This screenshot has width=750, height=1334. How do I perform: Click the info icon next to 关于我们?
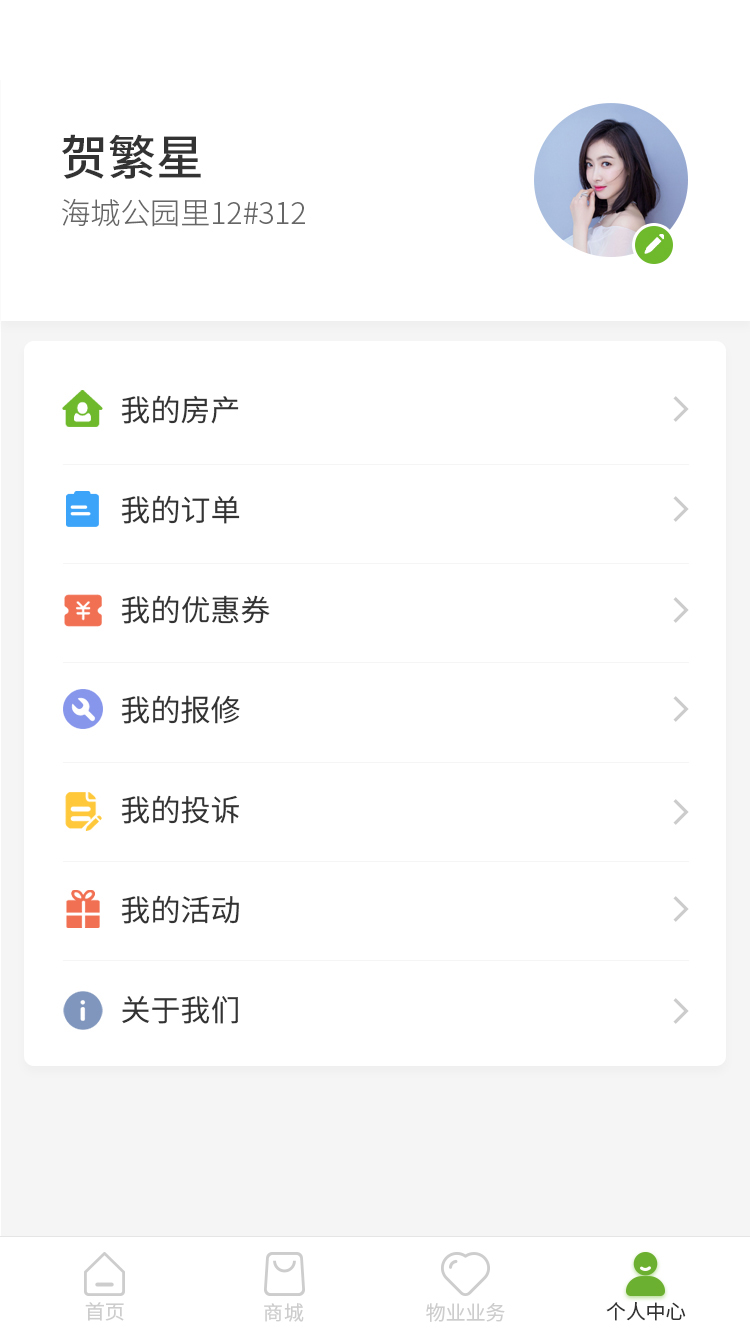tap(82, 1010)
